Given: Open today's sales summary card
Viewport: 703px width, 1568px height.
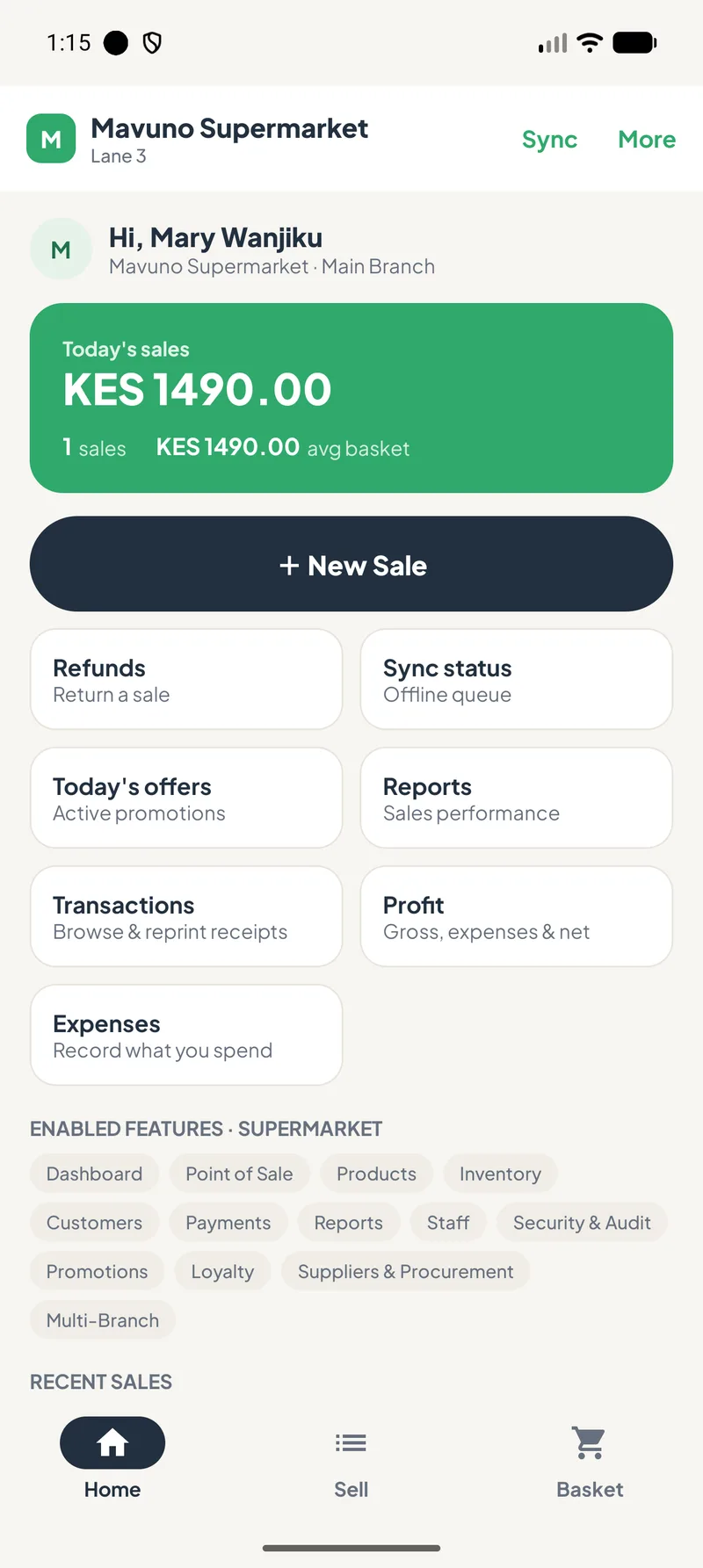Looking at the screenshot, I should coord(351,398).
